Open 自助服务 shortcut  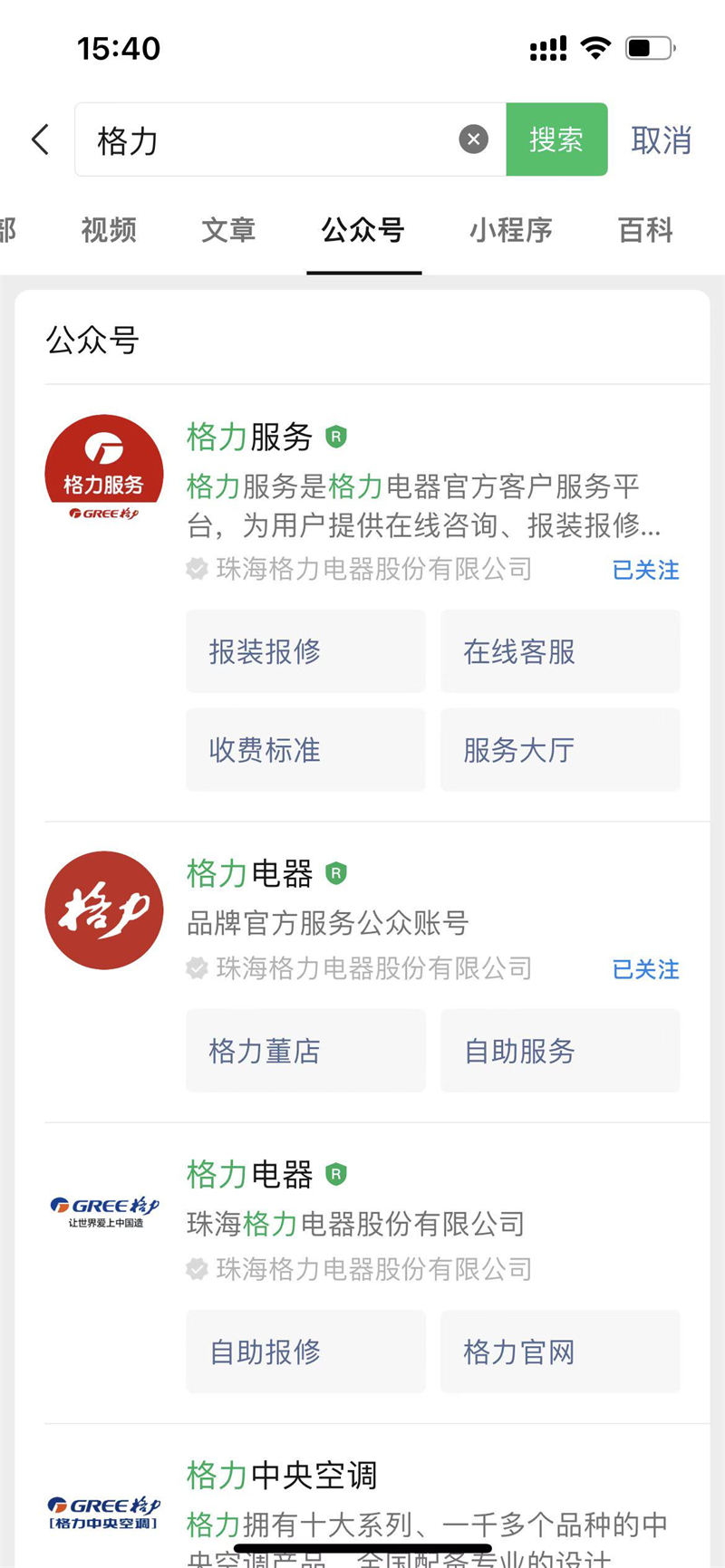[559, 1051]
